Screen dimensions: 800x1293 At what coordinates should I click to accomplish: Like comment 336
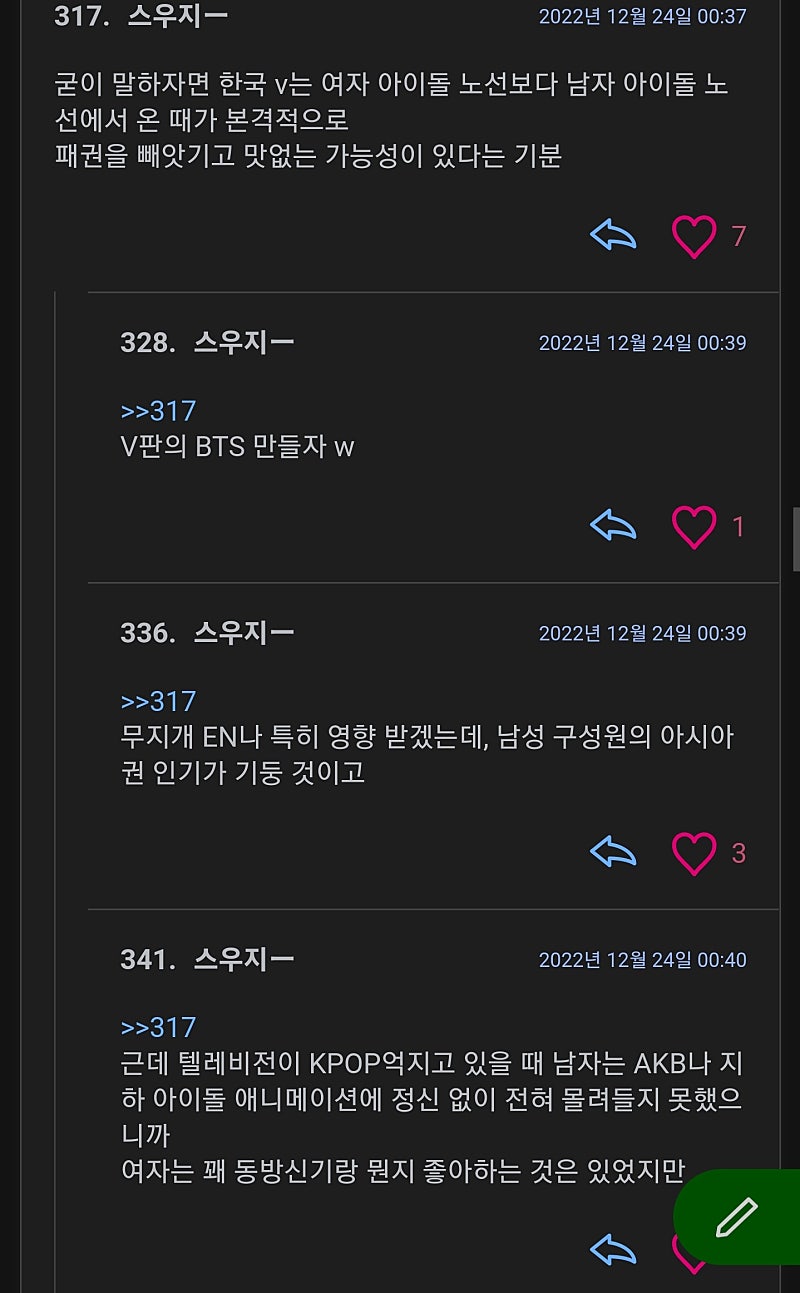click(x=694, y=853)
